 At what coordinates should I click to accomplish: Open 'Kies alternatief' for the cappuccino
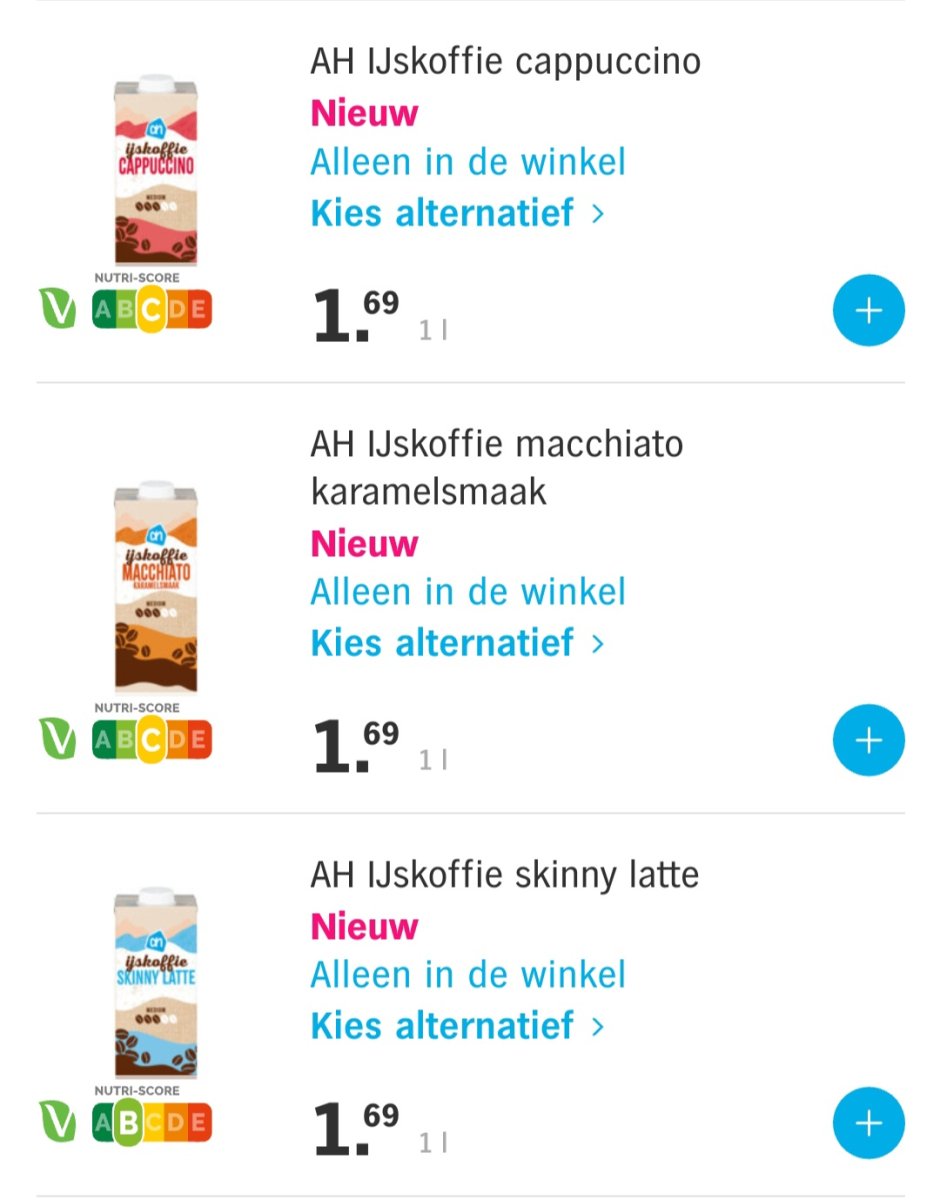pyautogui.click(x=440, y=213)
